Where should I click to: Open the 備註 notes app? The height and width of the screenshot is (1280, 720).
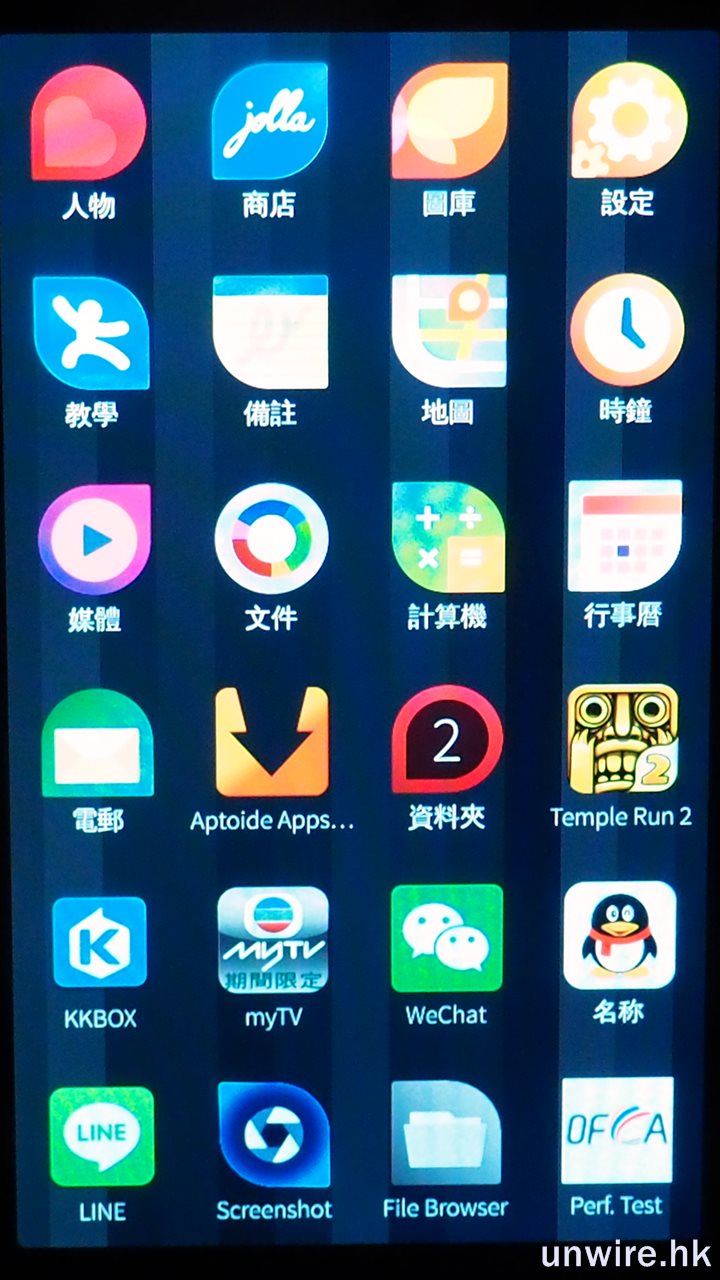pos(270,332)
